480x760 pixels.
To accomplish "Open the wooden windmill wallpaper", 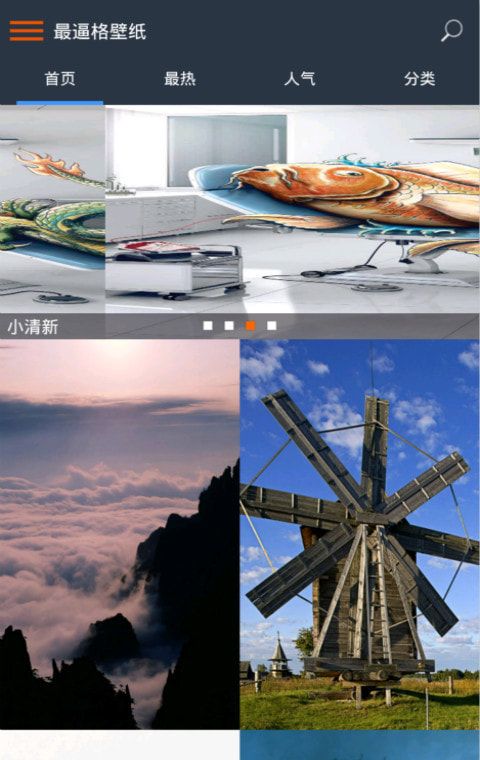I will [360, 534].
